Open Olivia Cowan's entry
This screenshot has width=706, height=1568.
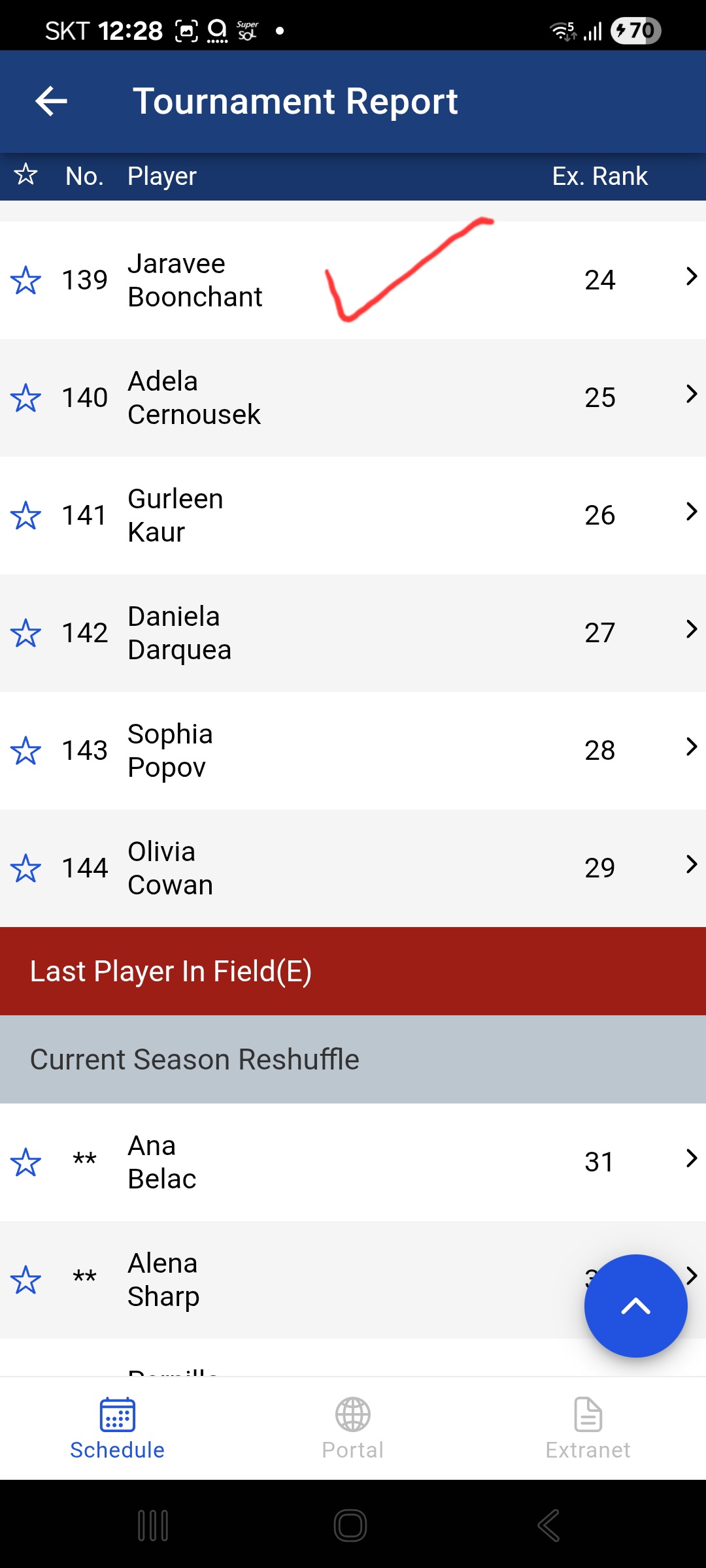point(353,868)
